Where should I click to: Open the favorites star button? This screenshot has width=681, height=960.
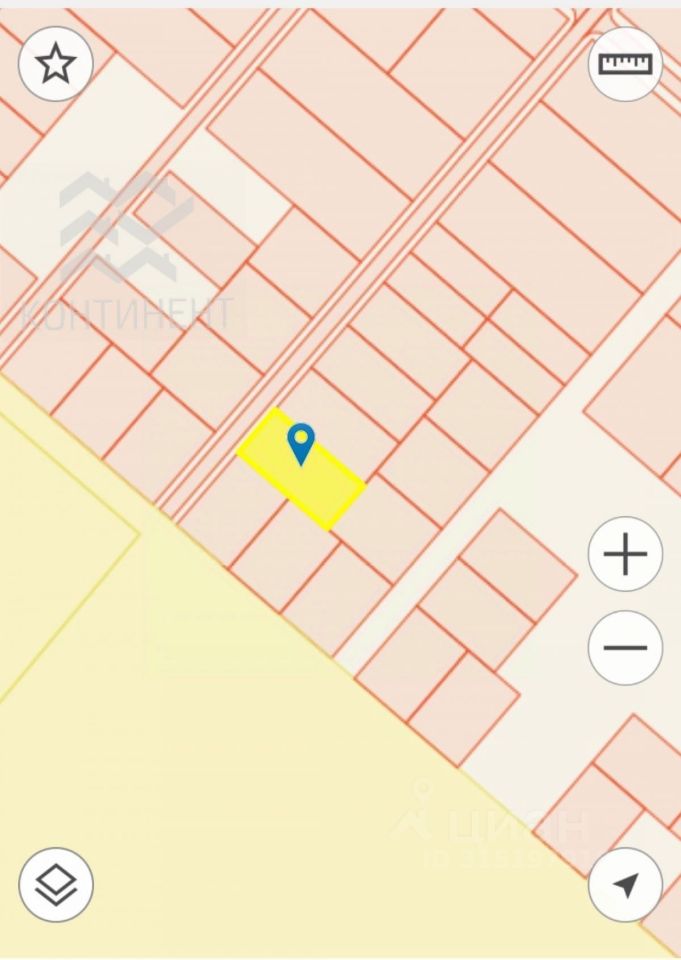(56, 65)
